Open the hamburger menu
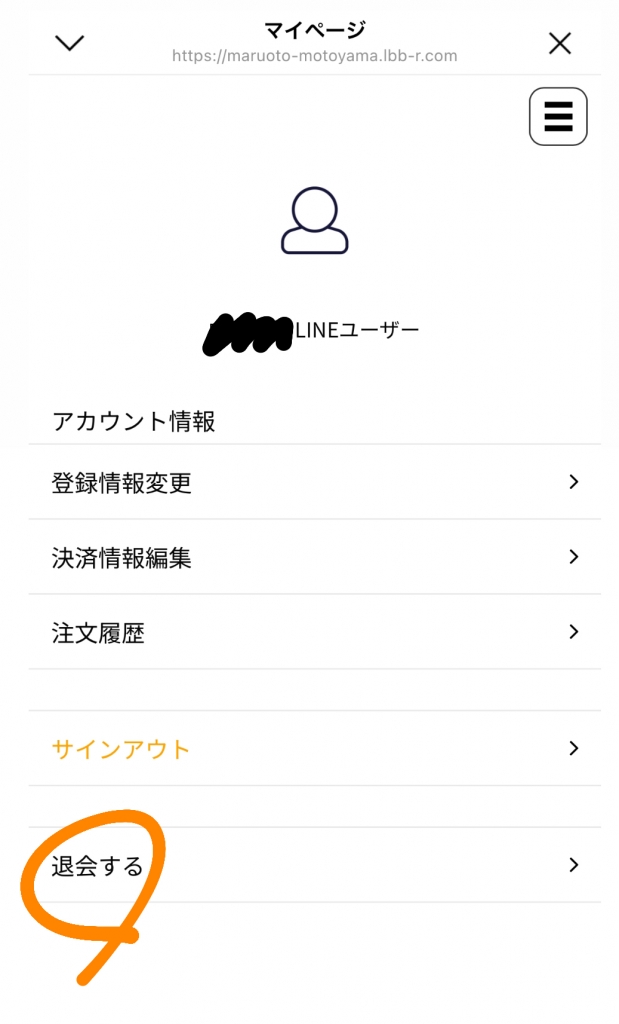The width and height of the screenshot is (619, 1024). [x=558, y=117]
